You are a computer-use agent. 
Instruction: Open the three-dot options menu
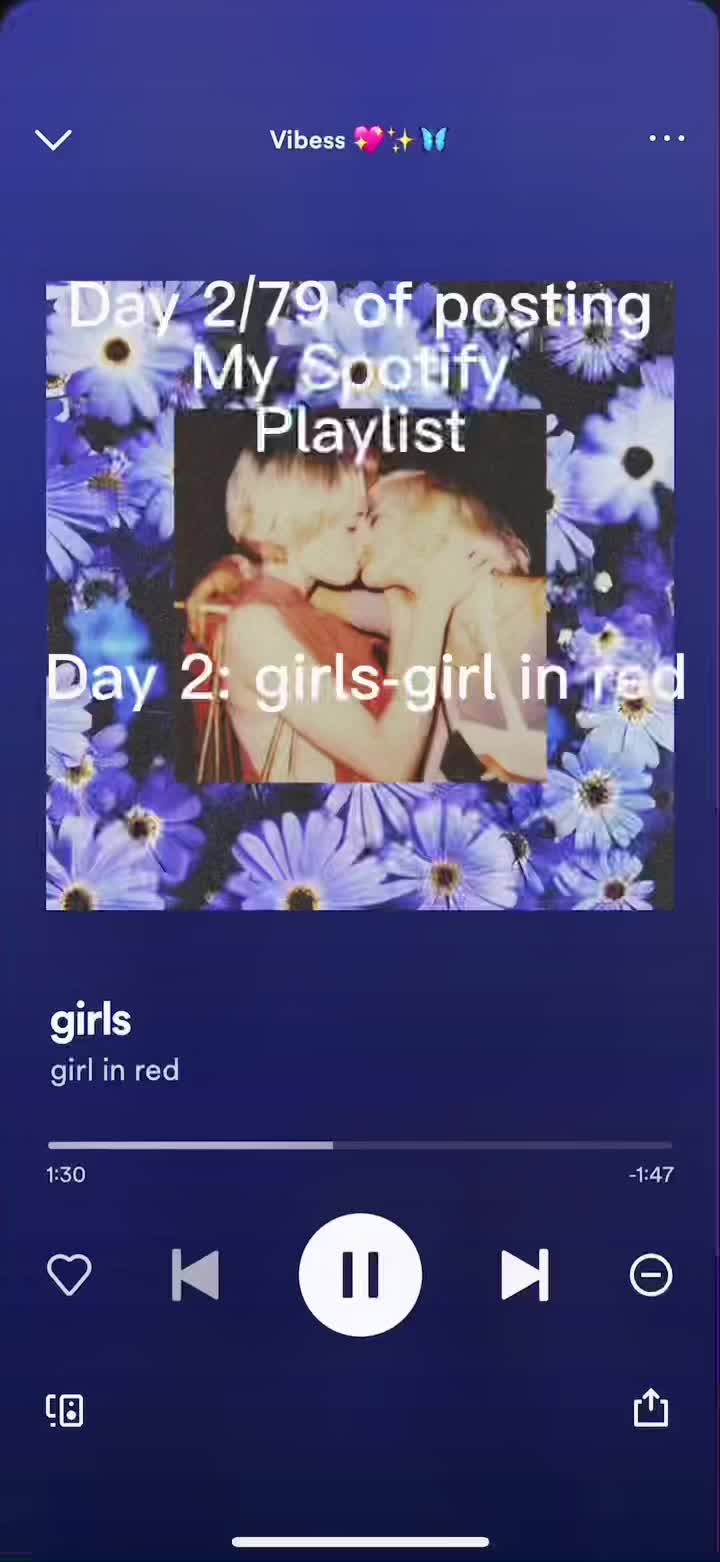coord(666,139)
